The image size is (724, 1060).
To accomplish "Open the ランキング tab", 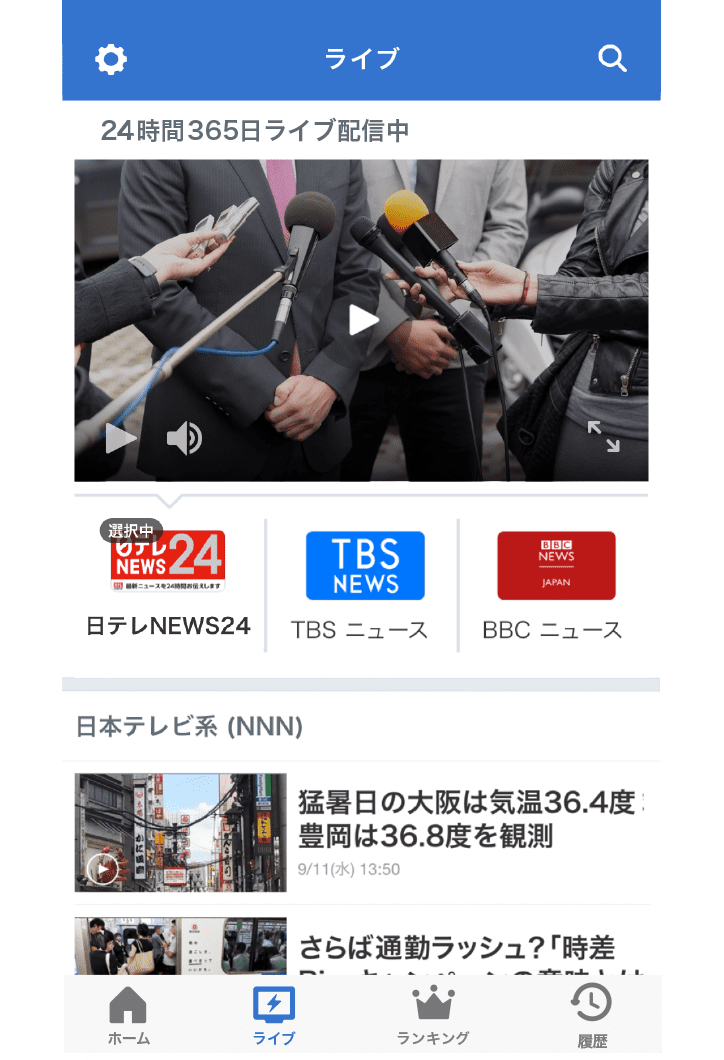I will click(433, 1015).
